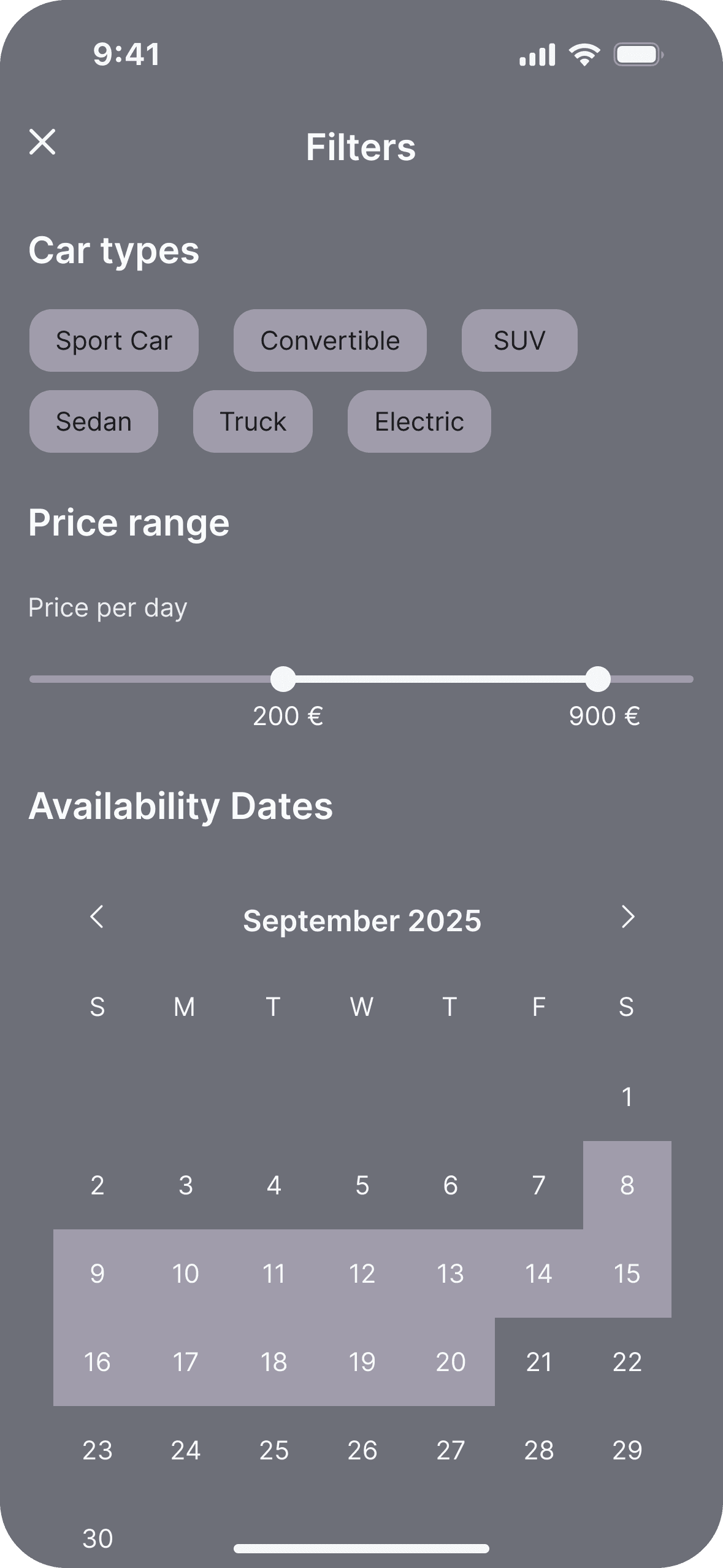This screenshot has height=1568, width=723.
Task: Go to the previous month
Action: coord(97,917)
